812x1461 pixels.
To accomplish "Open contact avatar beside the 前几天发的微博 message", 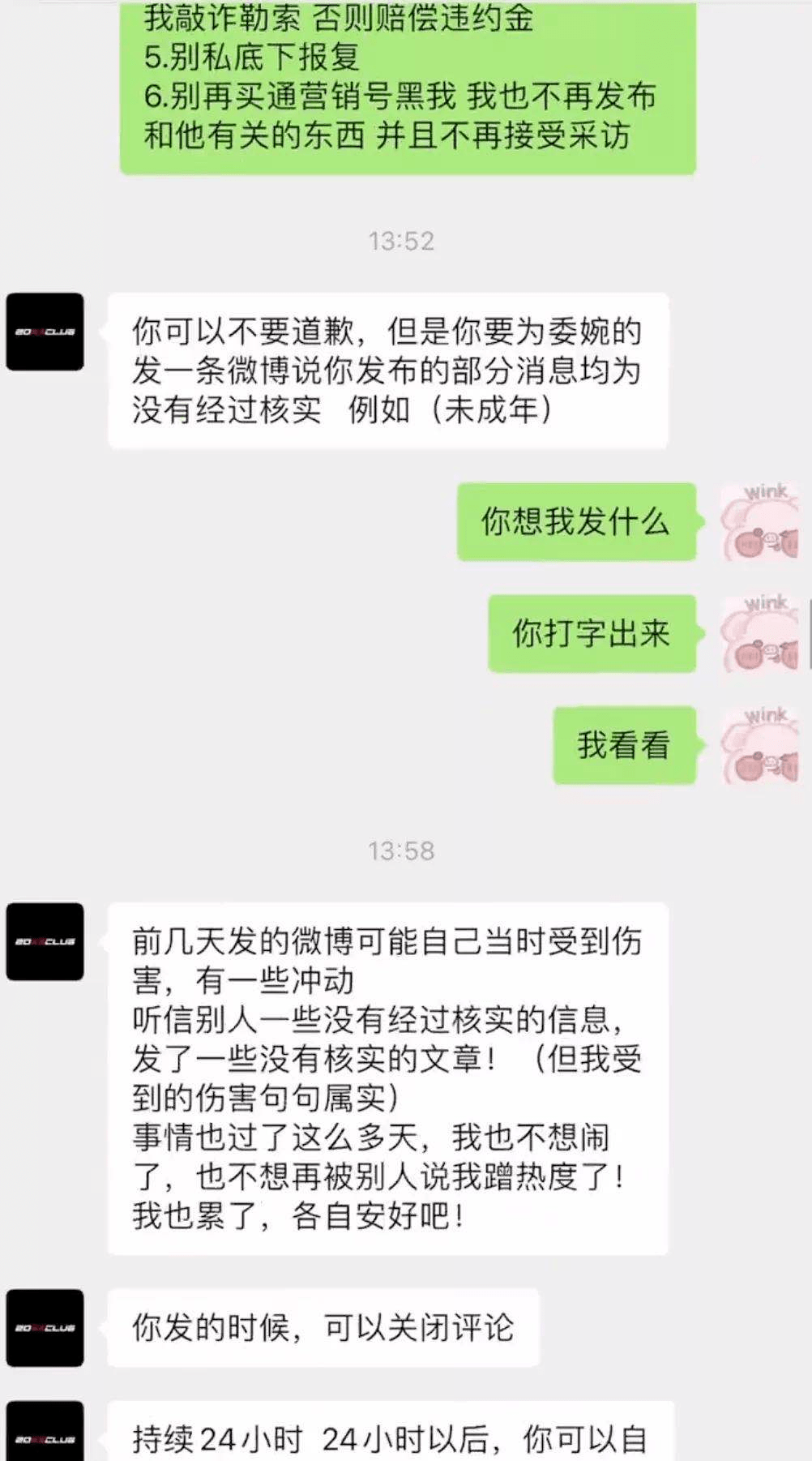I will (x=45, y=941).
